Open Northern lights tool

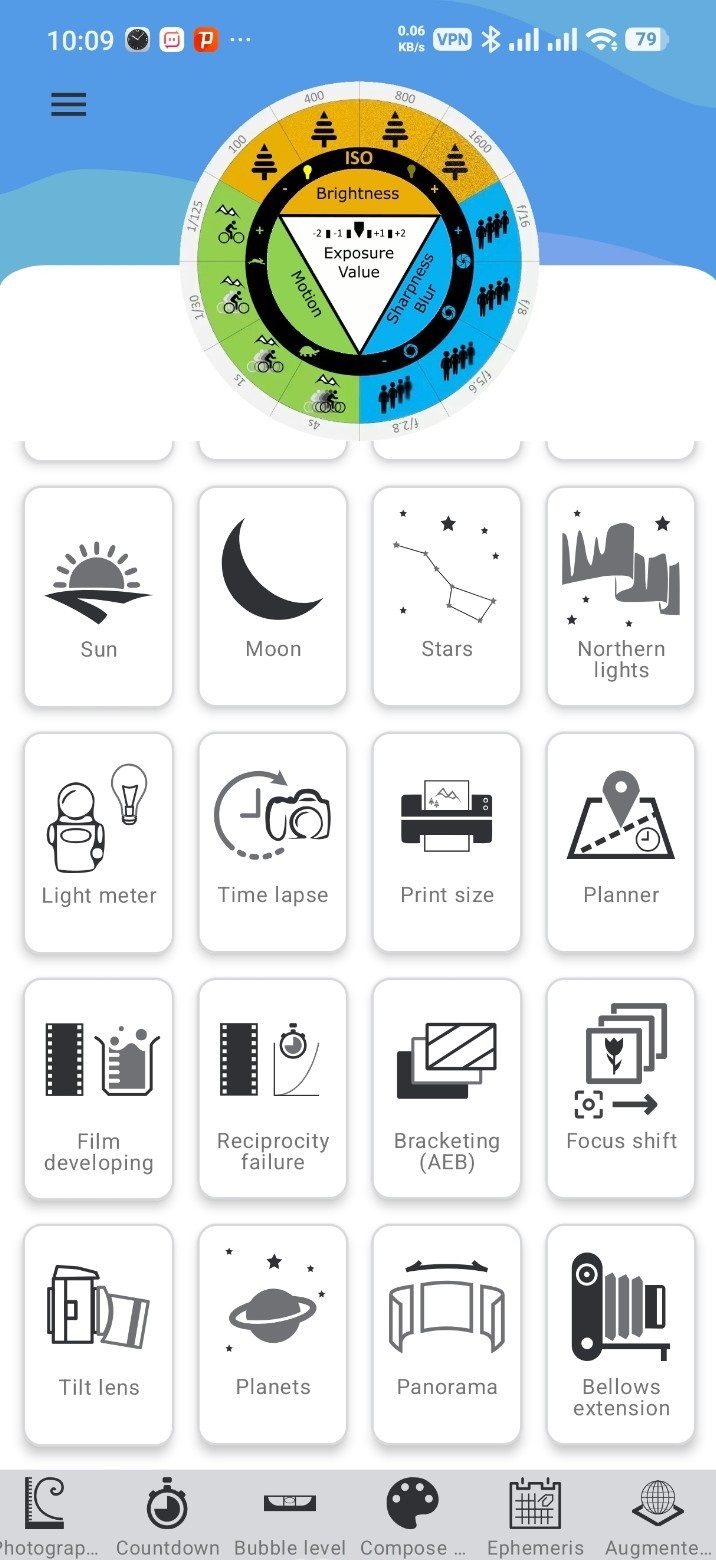pos(621,597)
